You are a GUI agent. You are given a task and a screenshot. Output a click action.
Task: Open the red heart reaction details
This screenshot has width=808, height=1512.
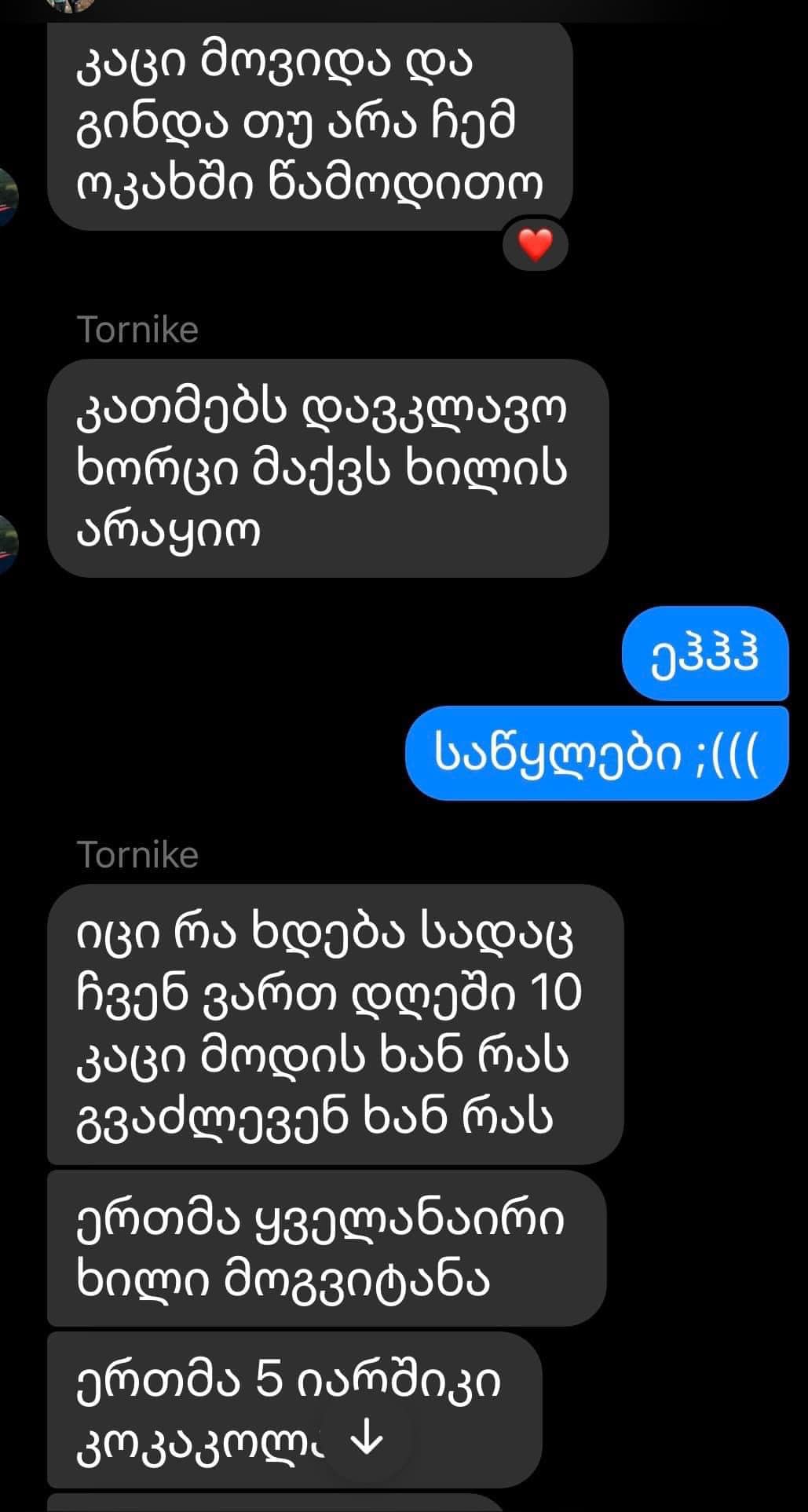coord(536,245)
